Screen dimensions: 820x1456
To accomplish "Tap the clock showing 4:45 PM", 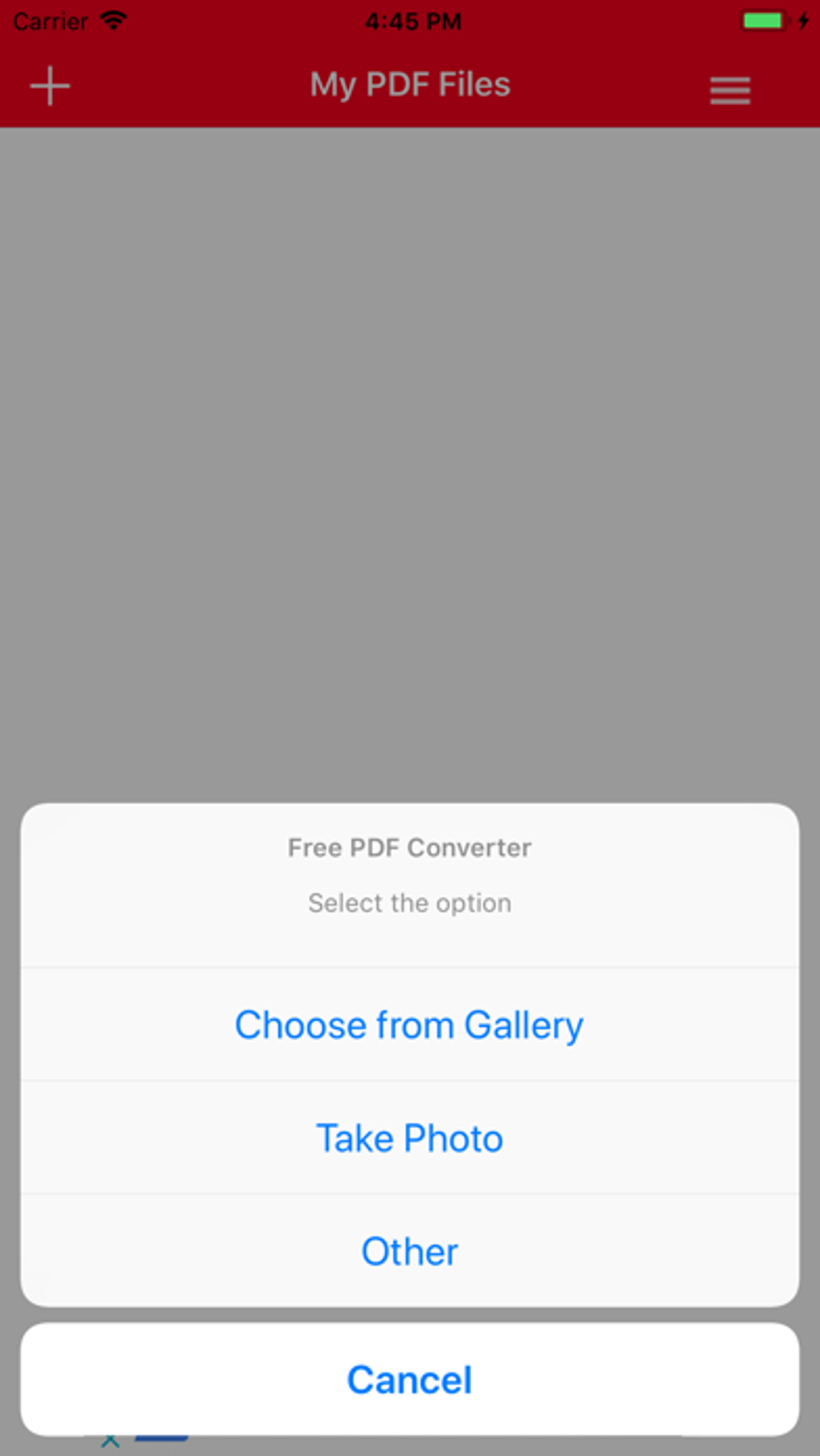I will (412, 22).
